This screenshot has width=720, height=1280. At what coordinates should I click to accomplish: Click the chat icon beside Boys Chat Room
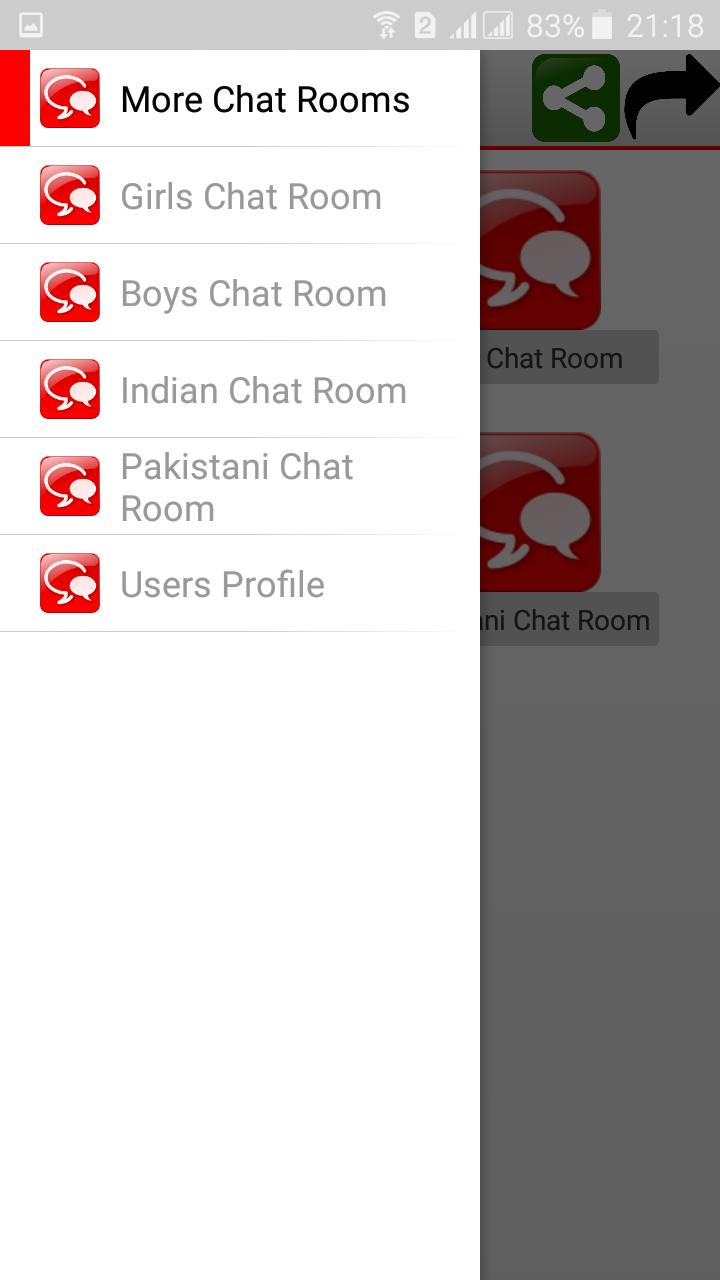(x=69, y=292)
